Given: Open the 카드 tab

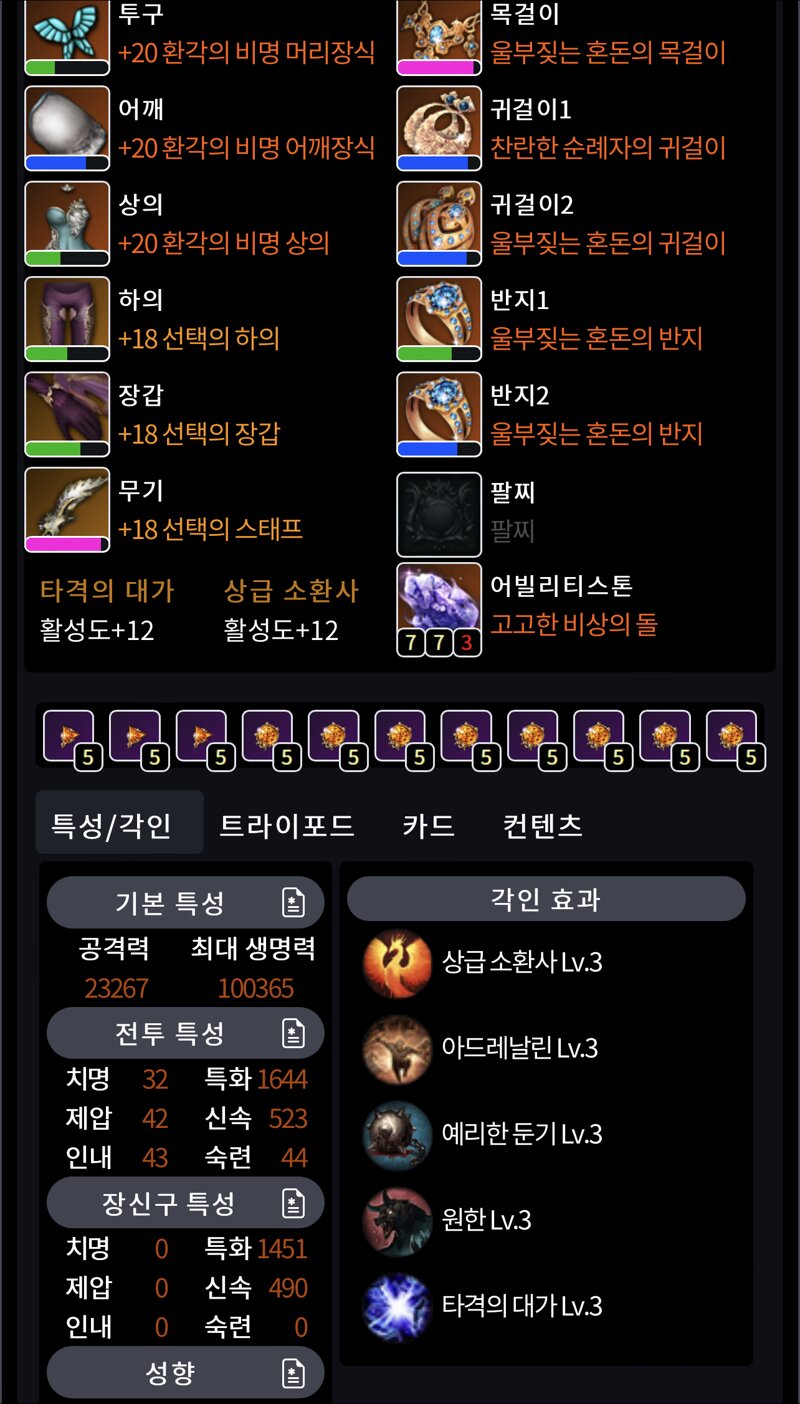Looking at the screenshot, I should click(x=428, y=826).
